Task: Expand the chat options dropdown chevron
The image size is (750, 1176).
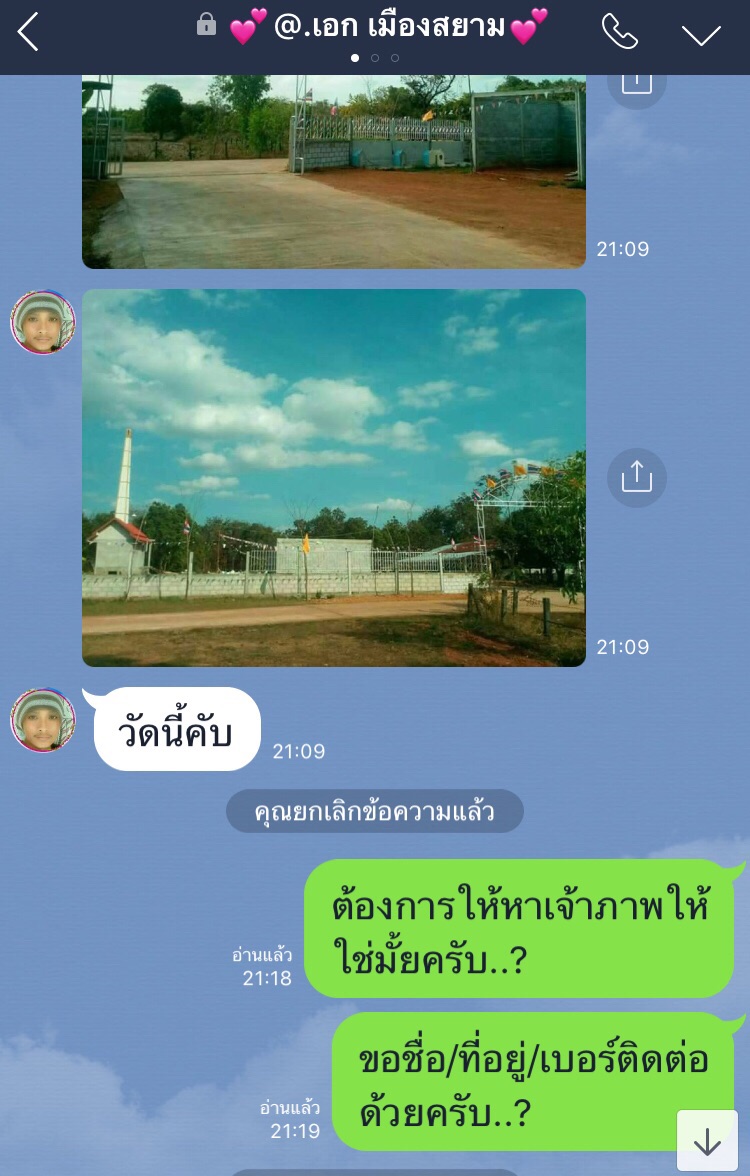Action: (x=701, y=35)
